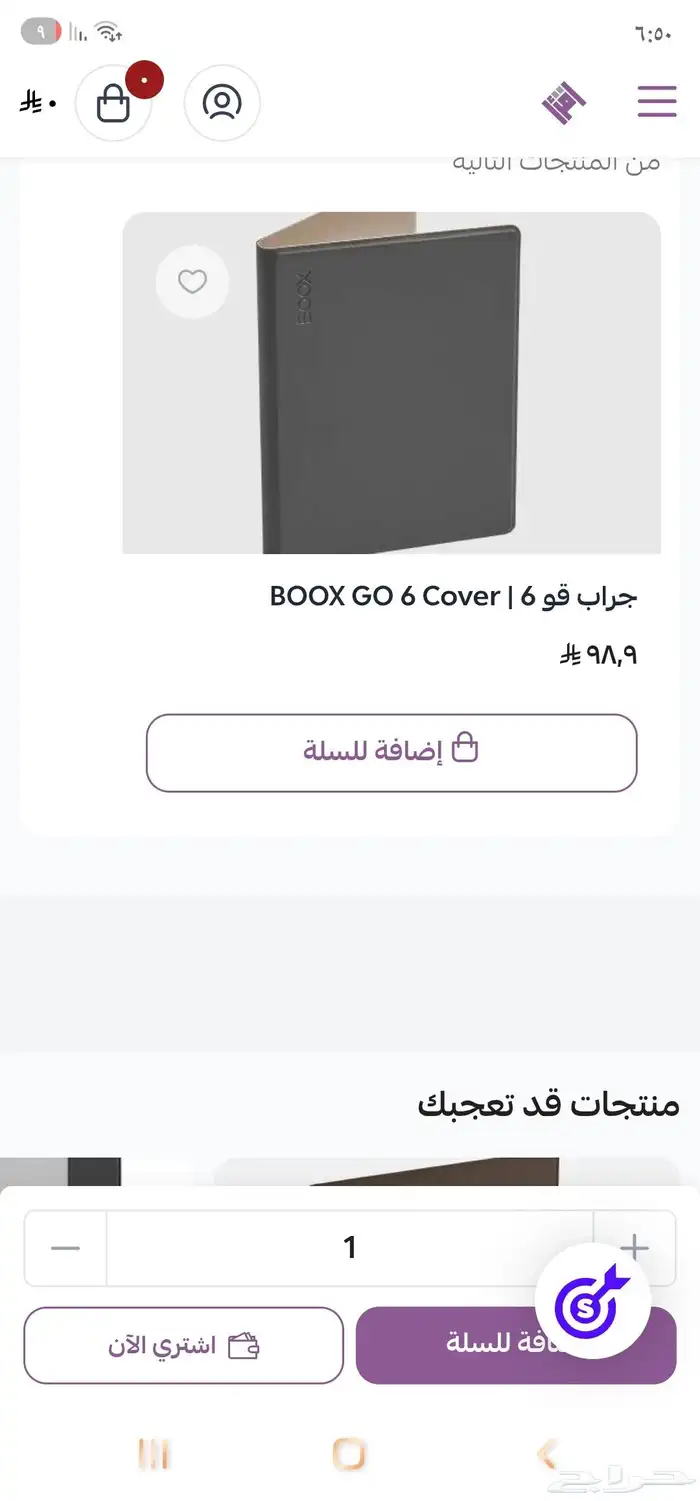The height and width of the screenshot is (1501, 700).
Task: Open the shopping cart
Action: point(114,103)
